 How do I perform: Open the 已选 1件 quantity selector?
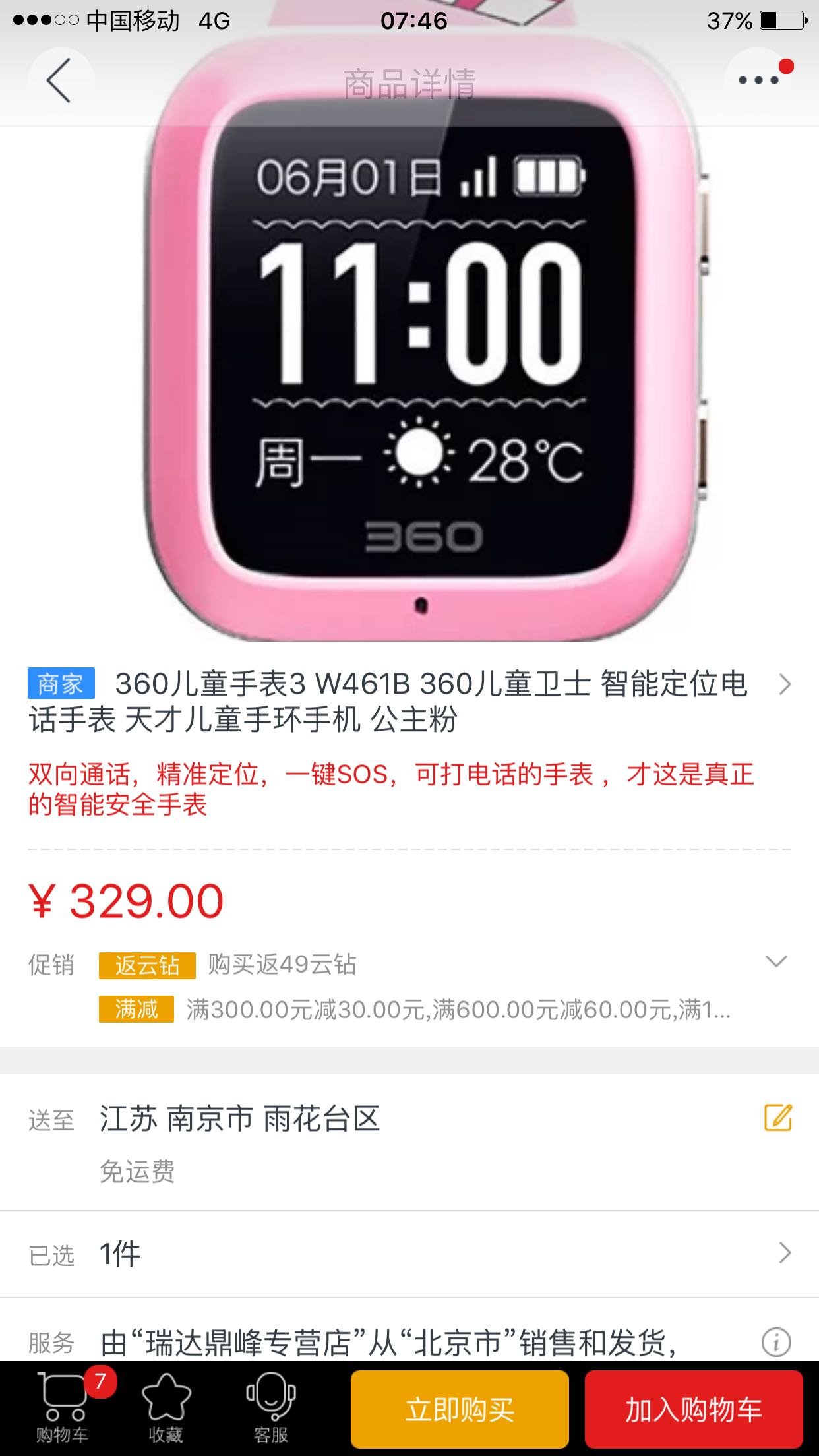pyautogui.click(x=783, y=1253)
